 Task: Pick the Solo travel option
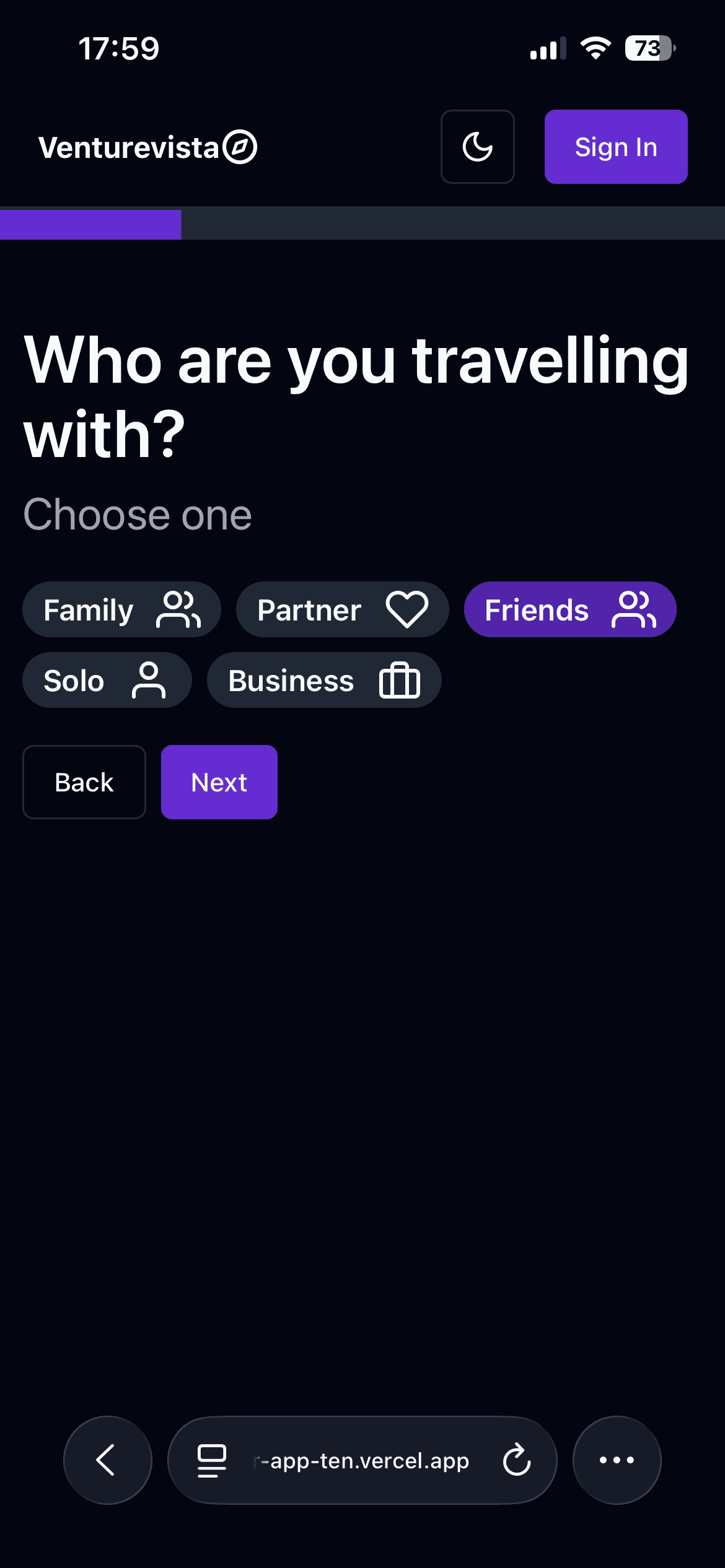point(107,681)
